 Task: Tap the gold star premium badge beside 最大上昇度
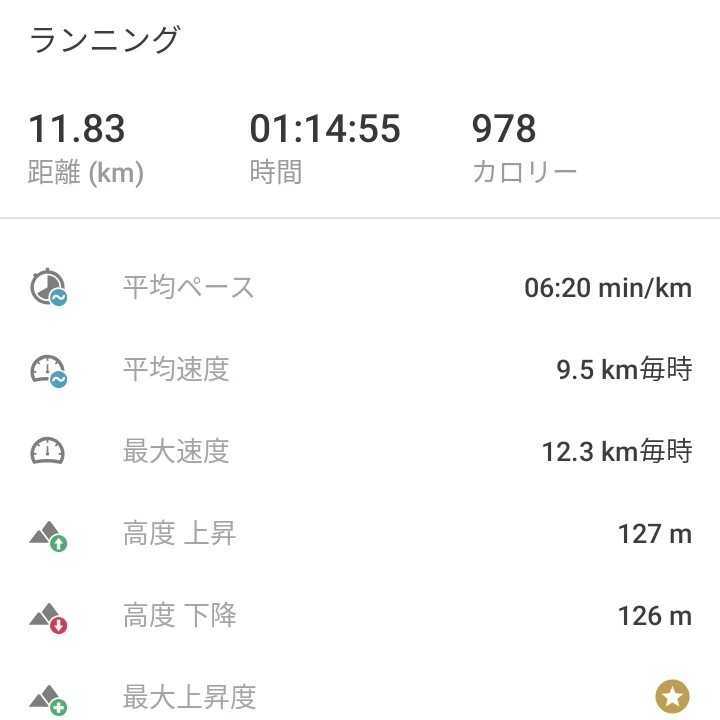tap(672, 695)
